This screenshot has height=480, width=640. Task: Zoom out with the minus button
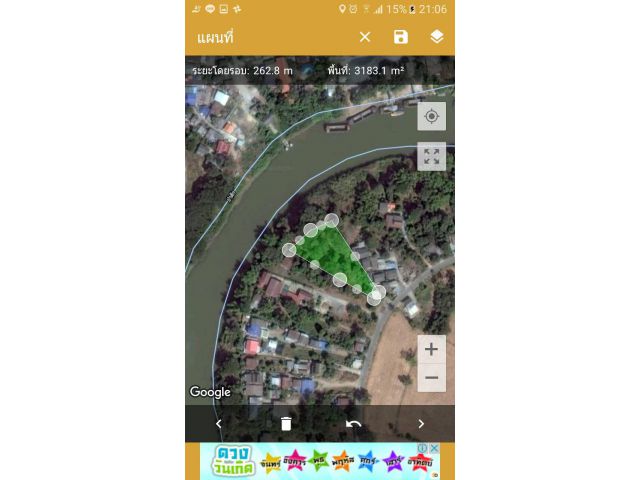click(431, 378)
